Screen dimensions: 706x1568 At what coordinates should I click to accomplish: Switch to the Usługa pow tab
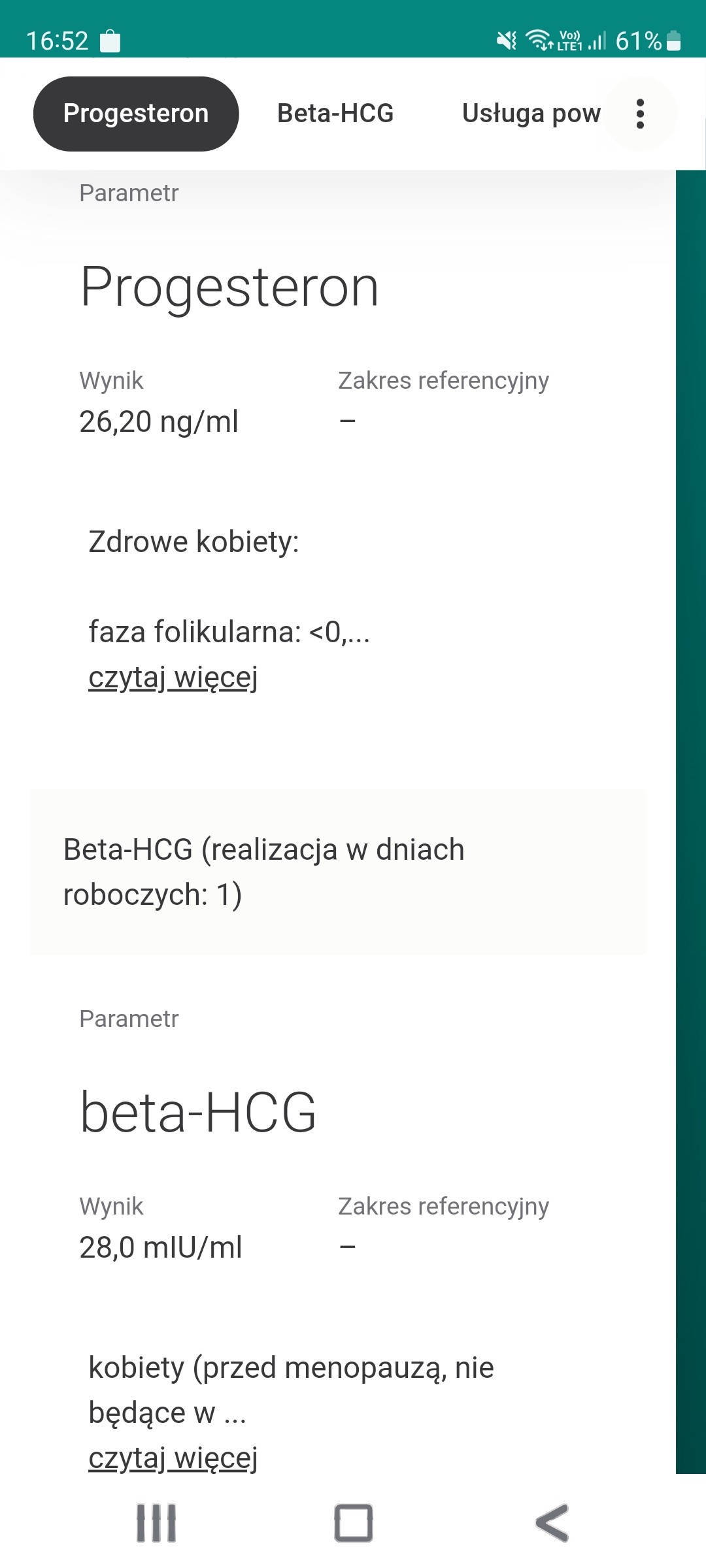click(531, 114)
